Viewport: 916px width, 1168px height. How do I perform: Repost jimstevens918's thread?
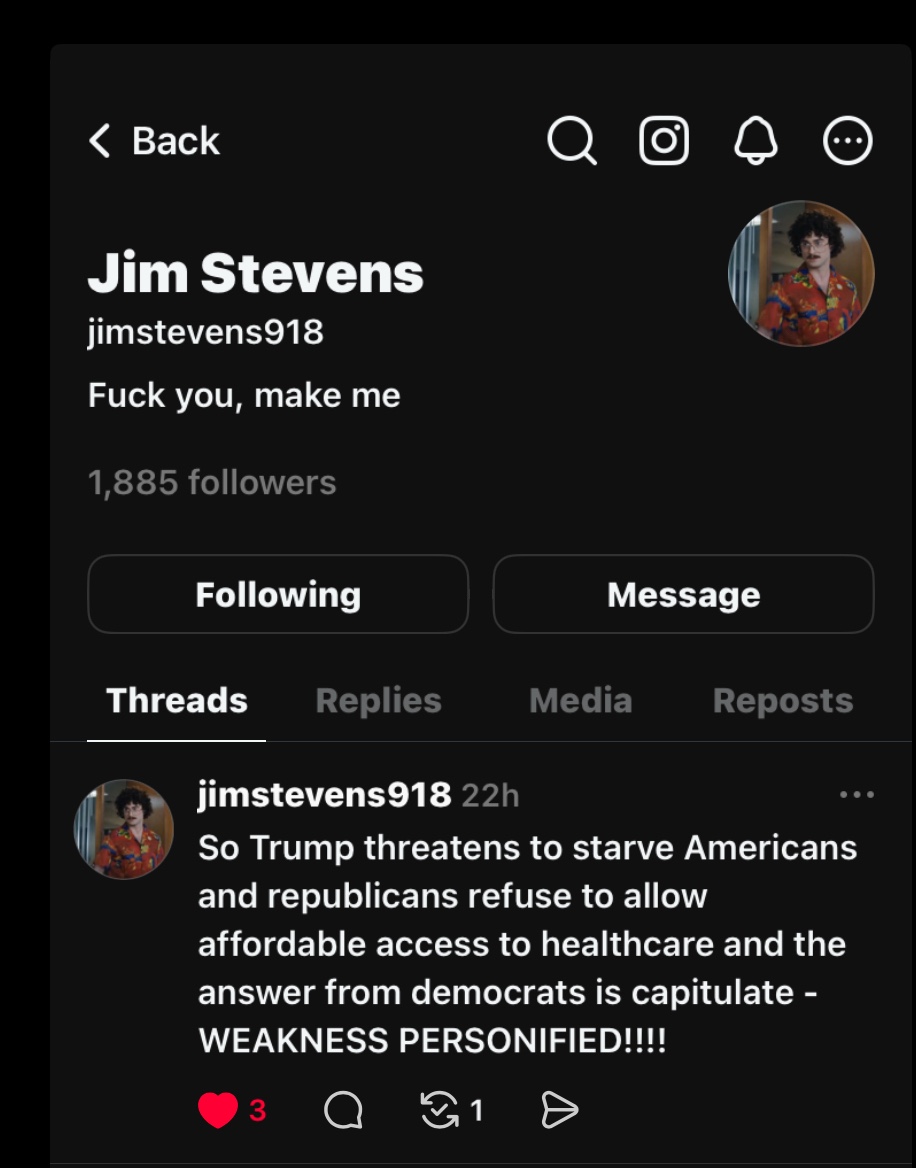click(x=440, y=1110)
